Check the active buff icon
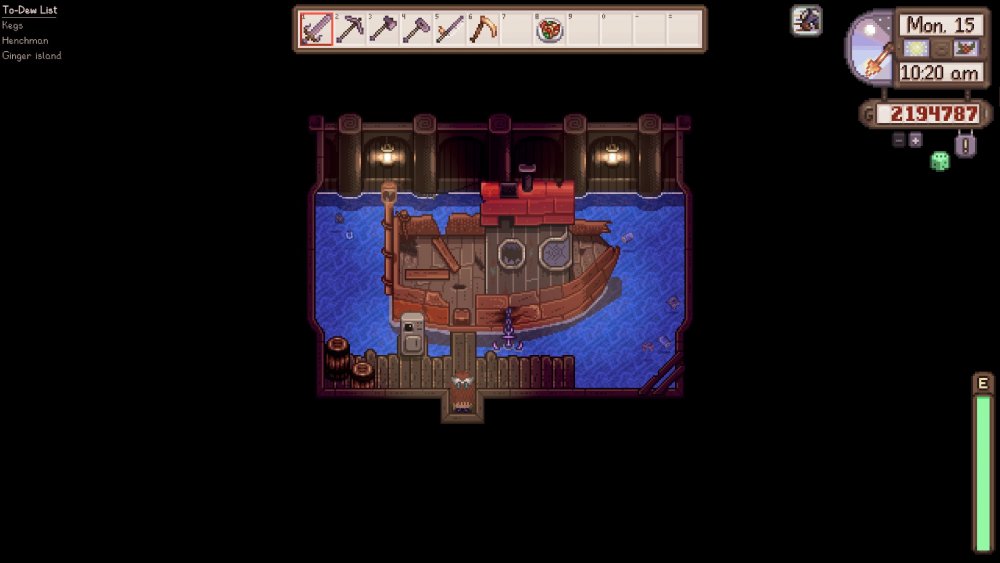The image size is (1000, 563). 807,20
